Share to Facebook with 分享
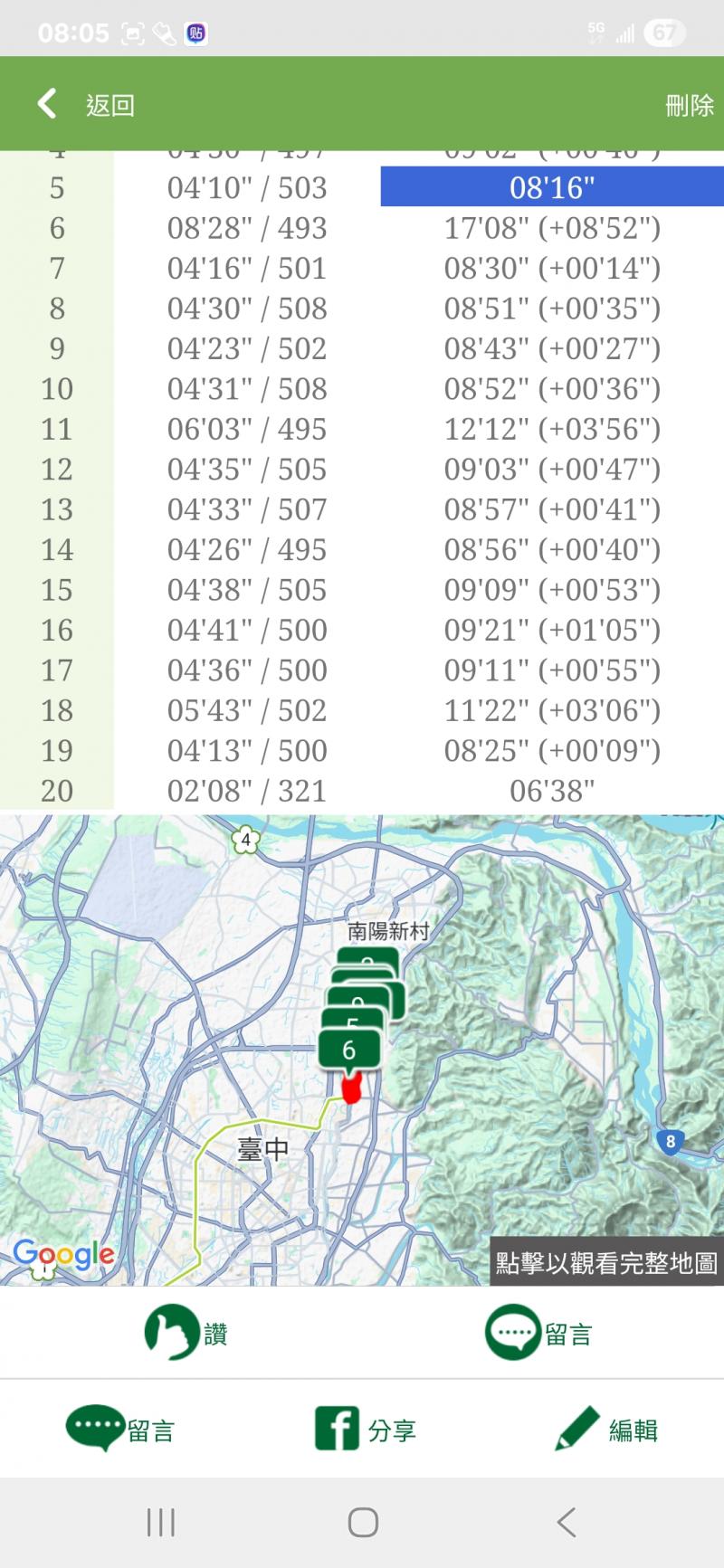The image size is (724, 1568). [365, 1430]
